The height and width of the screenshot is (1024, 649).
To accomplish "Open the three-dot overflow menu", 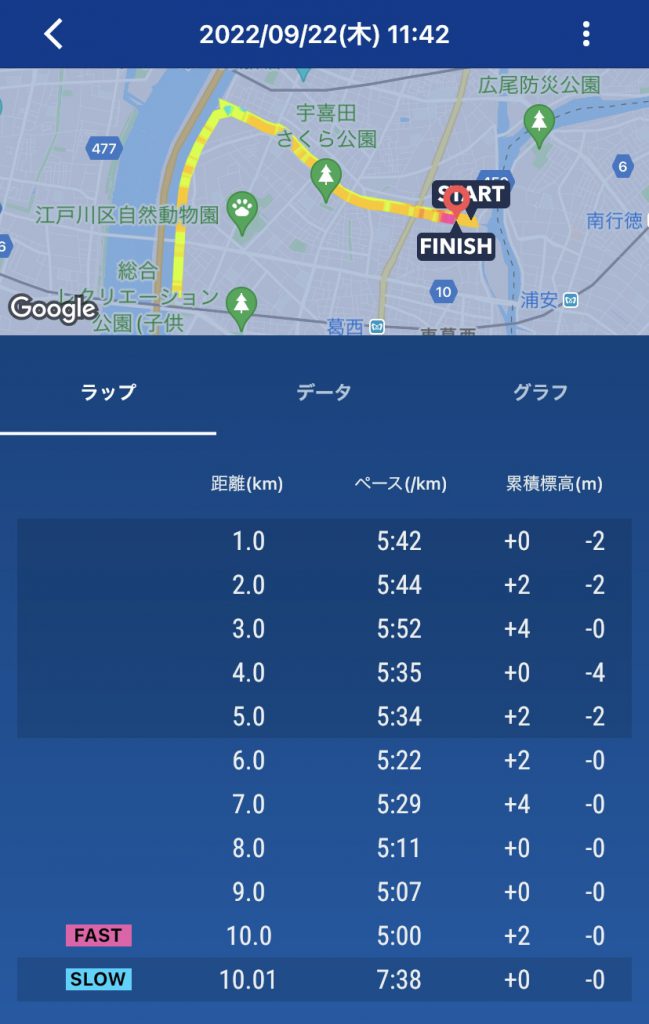I will point(586,34).
